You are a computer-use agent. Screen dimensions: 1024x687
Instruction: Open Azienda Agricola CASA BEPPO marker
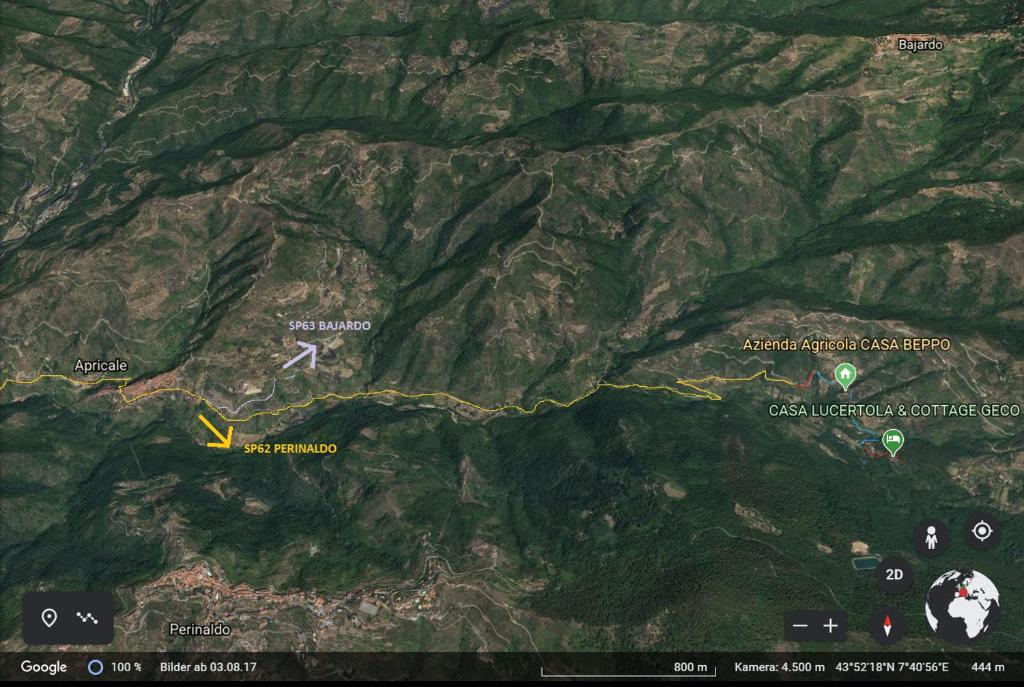coord(844,375)
